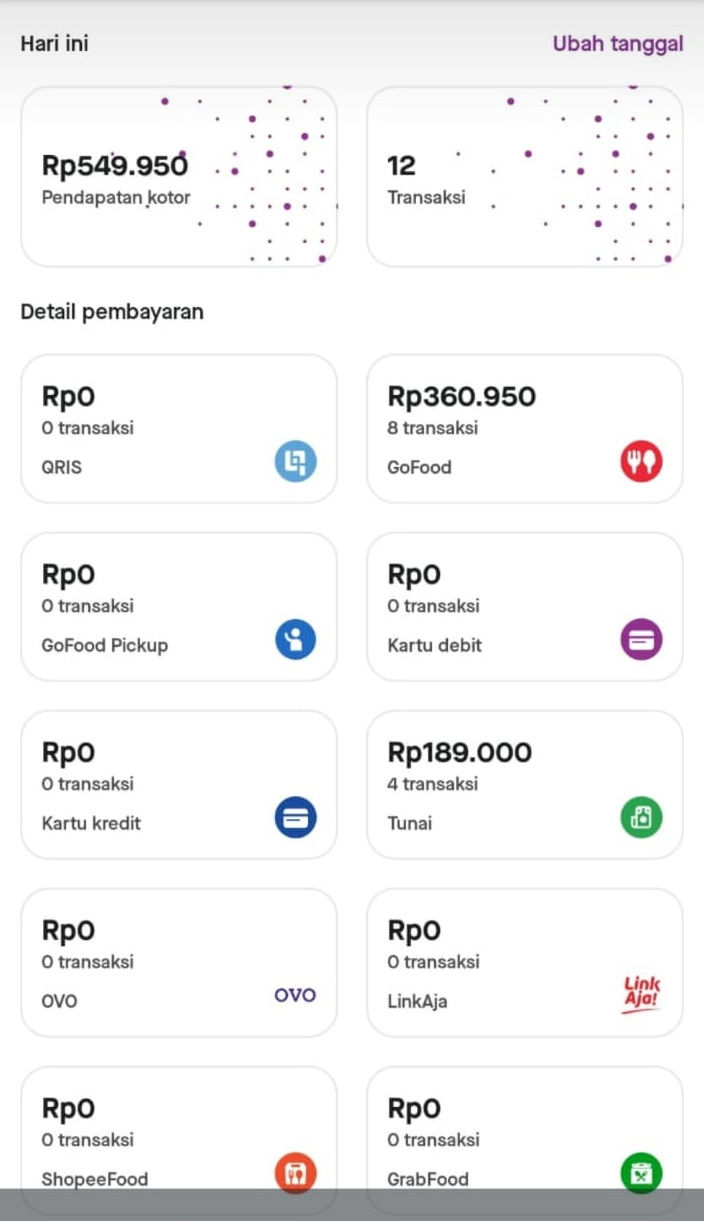The height and width of the screenshot is (1221, 704).
Task: View GoFood payment details
Action: [525, 428]
